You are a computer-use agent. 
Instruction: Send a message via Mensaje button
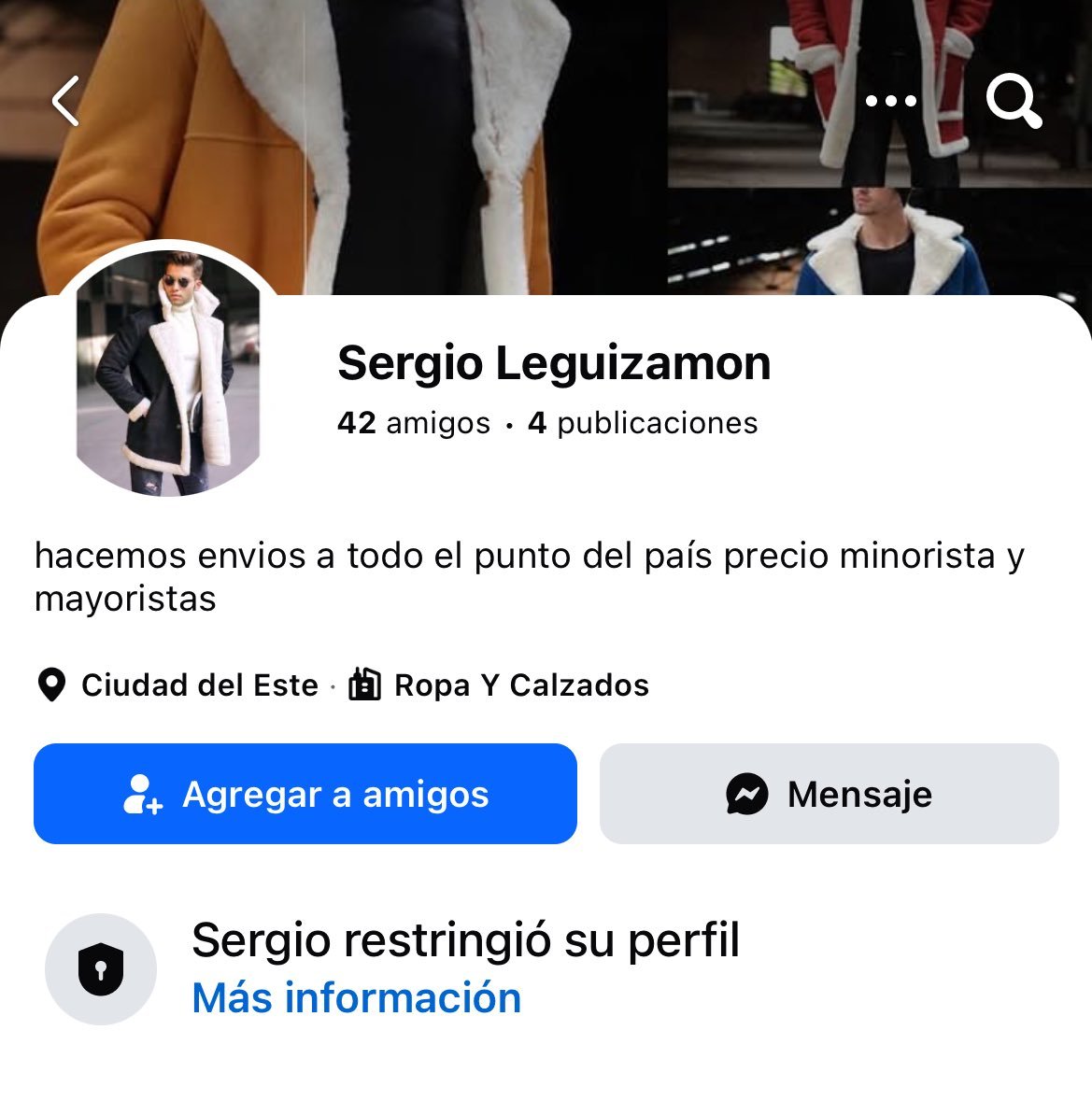[829, 794]
